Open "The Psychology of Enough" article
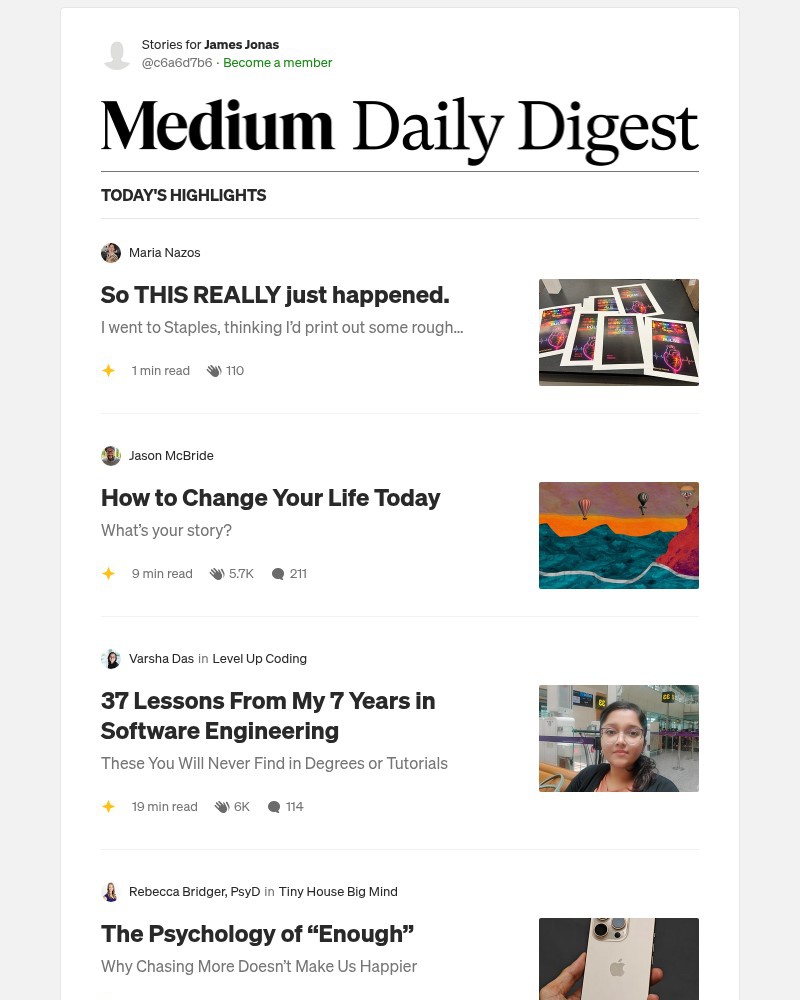 point(257,933)
